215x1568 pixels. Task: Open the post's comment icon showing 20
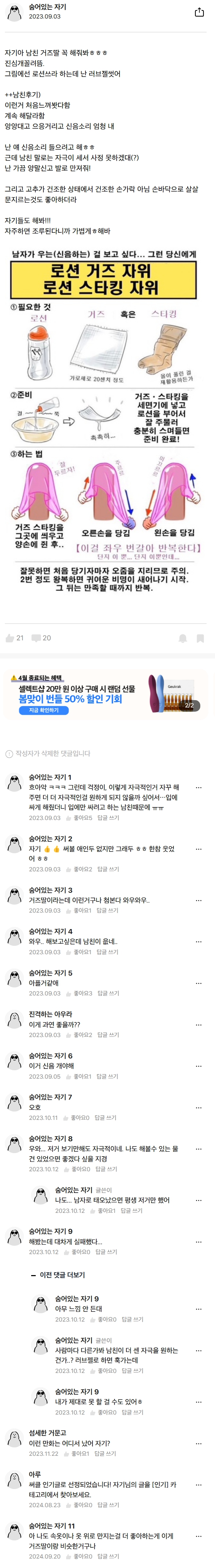click(x=36, y=638)
